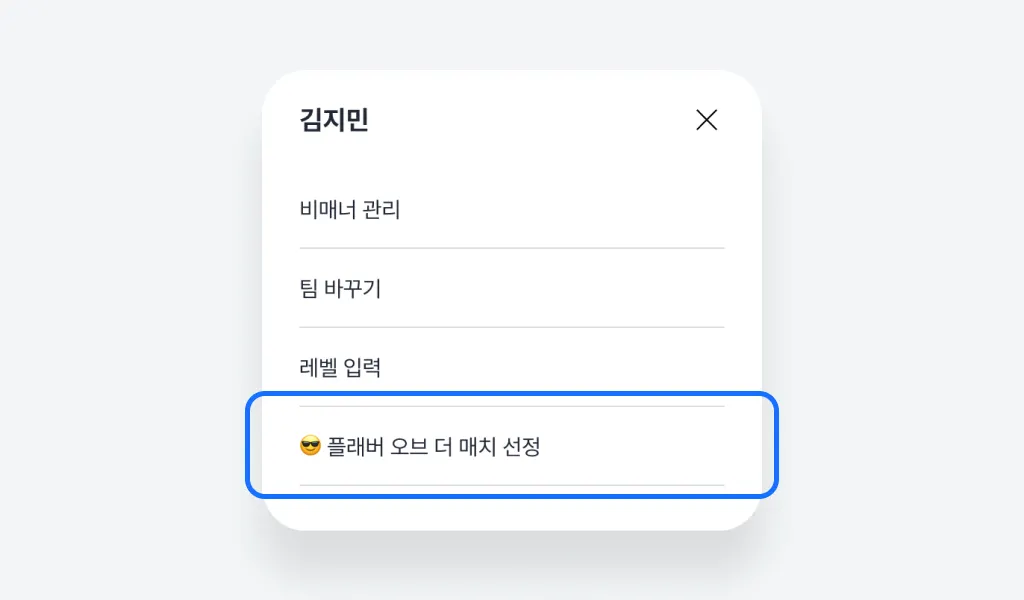Select 팀 바꾸기 from the menu
The height and width of the screenshot is (600, 1024).
tap(341, 289)
